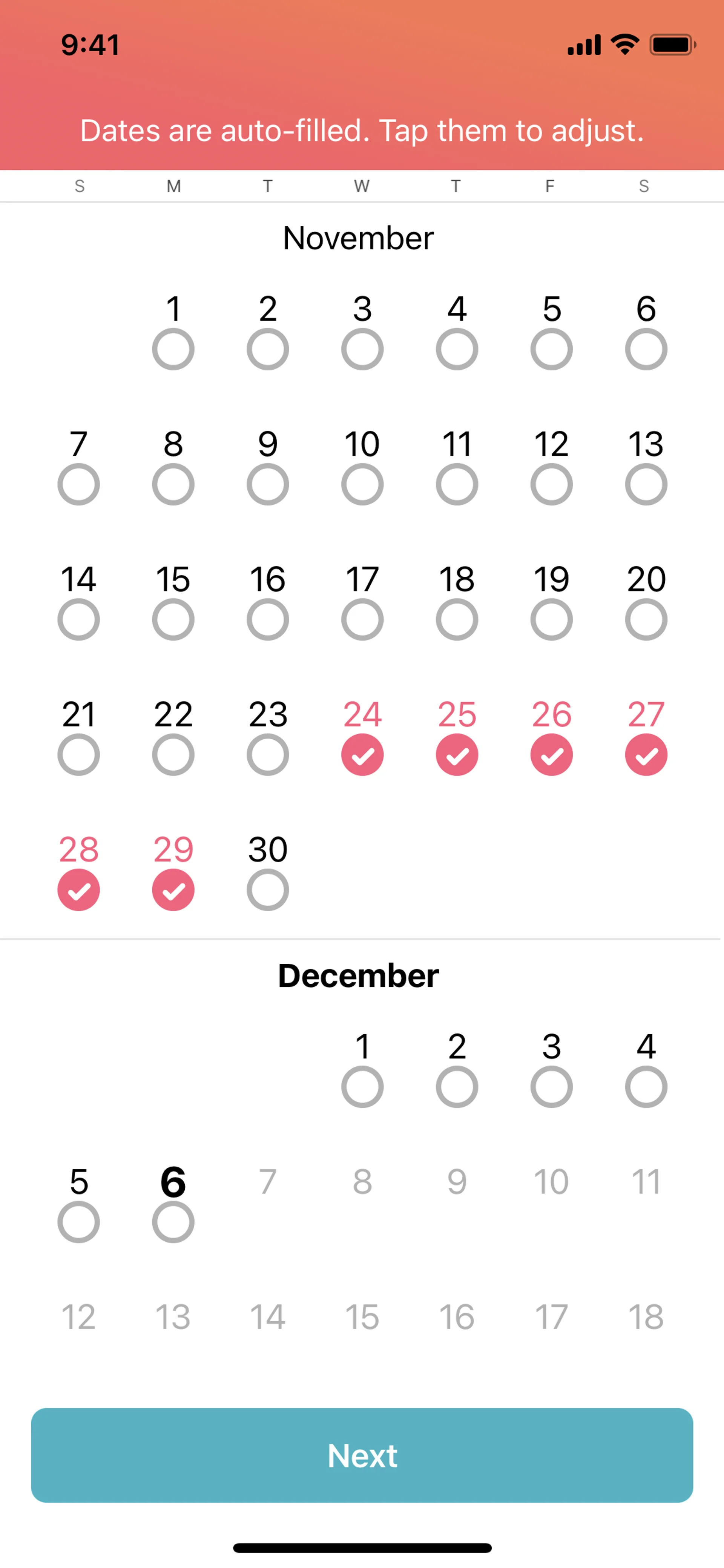Mark December 5
The width and height of the screenshot is (724, 1568).
[78, 1222]
